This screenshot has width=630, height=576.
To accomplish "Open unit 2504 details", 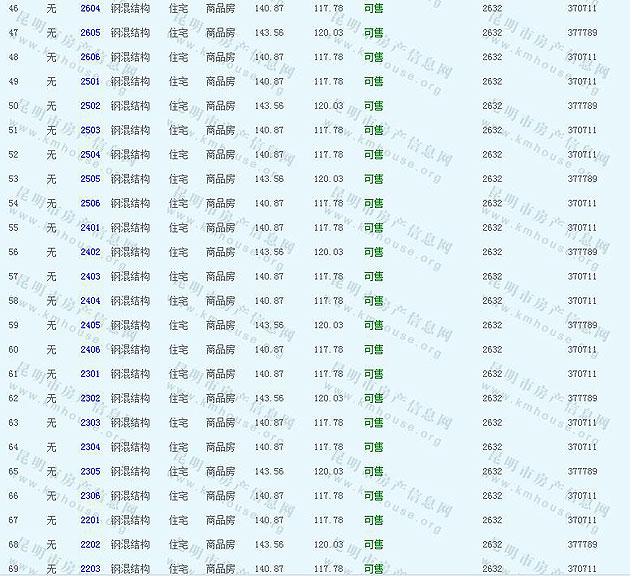I will (90, 155).
